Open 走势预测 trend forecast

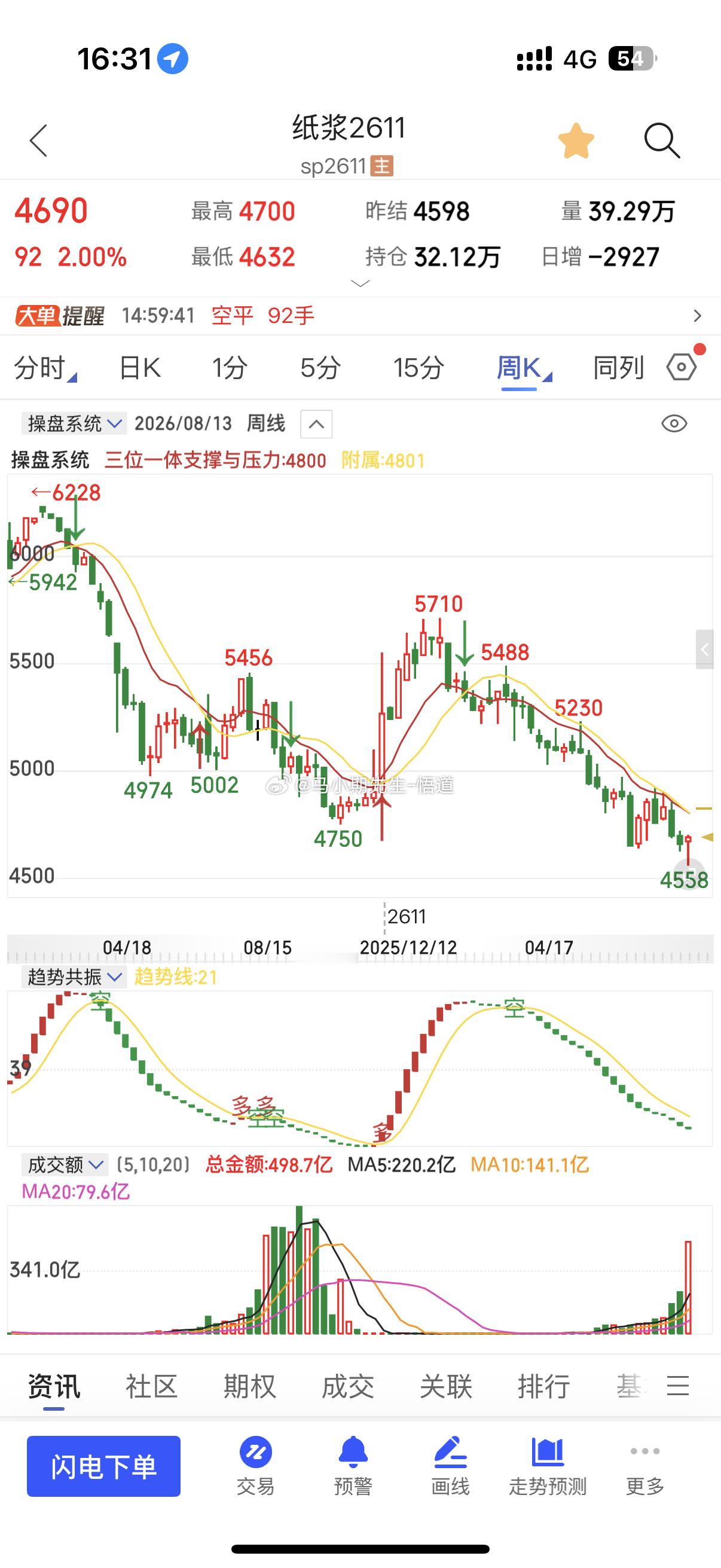548,1467
